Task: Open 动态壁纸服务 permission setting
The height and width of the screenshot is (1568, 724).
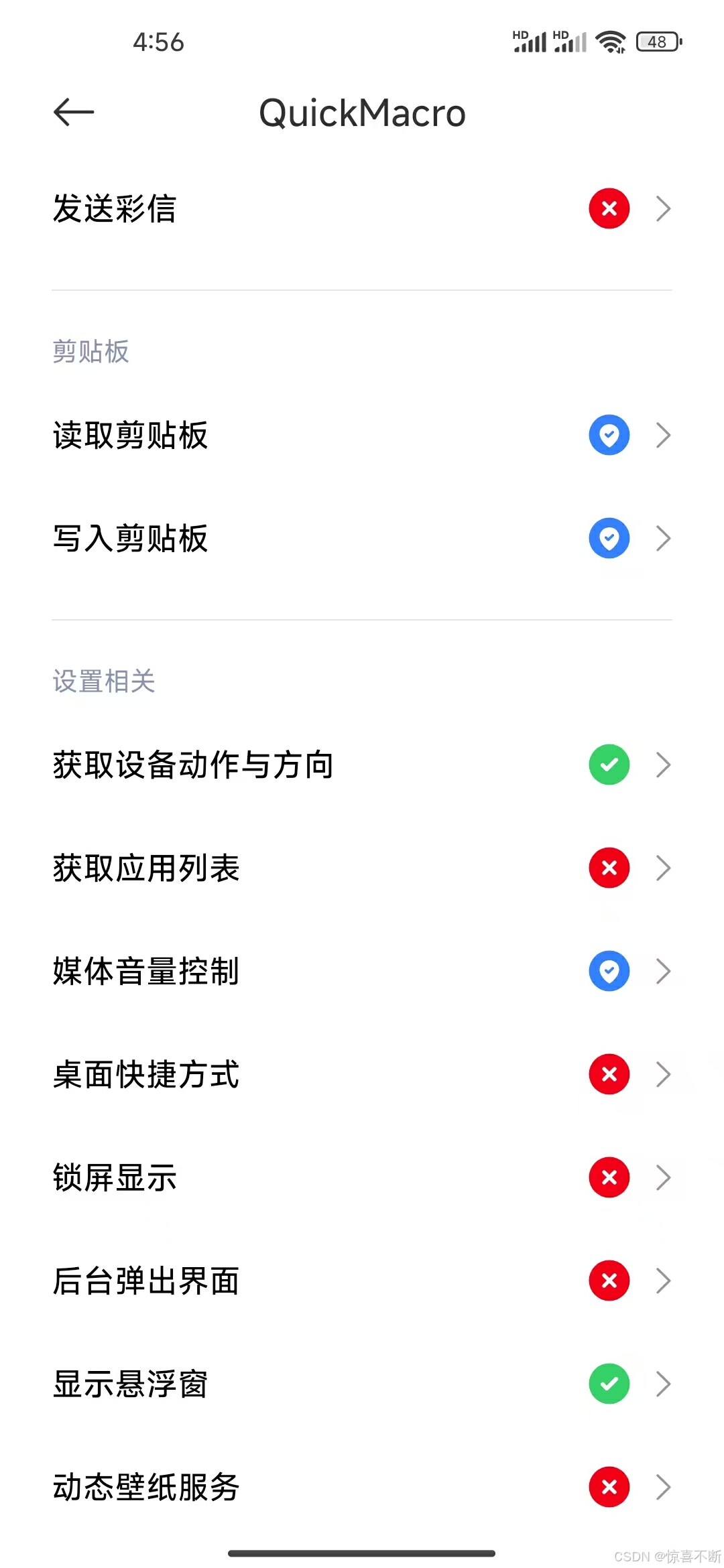Action: (362, 1487)
